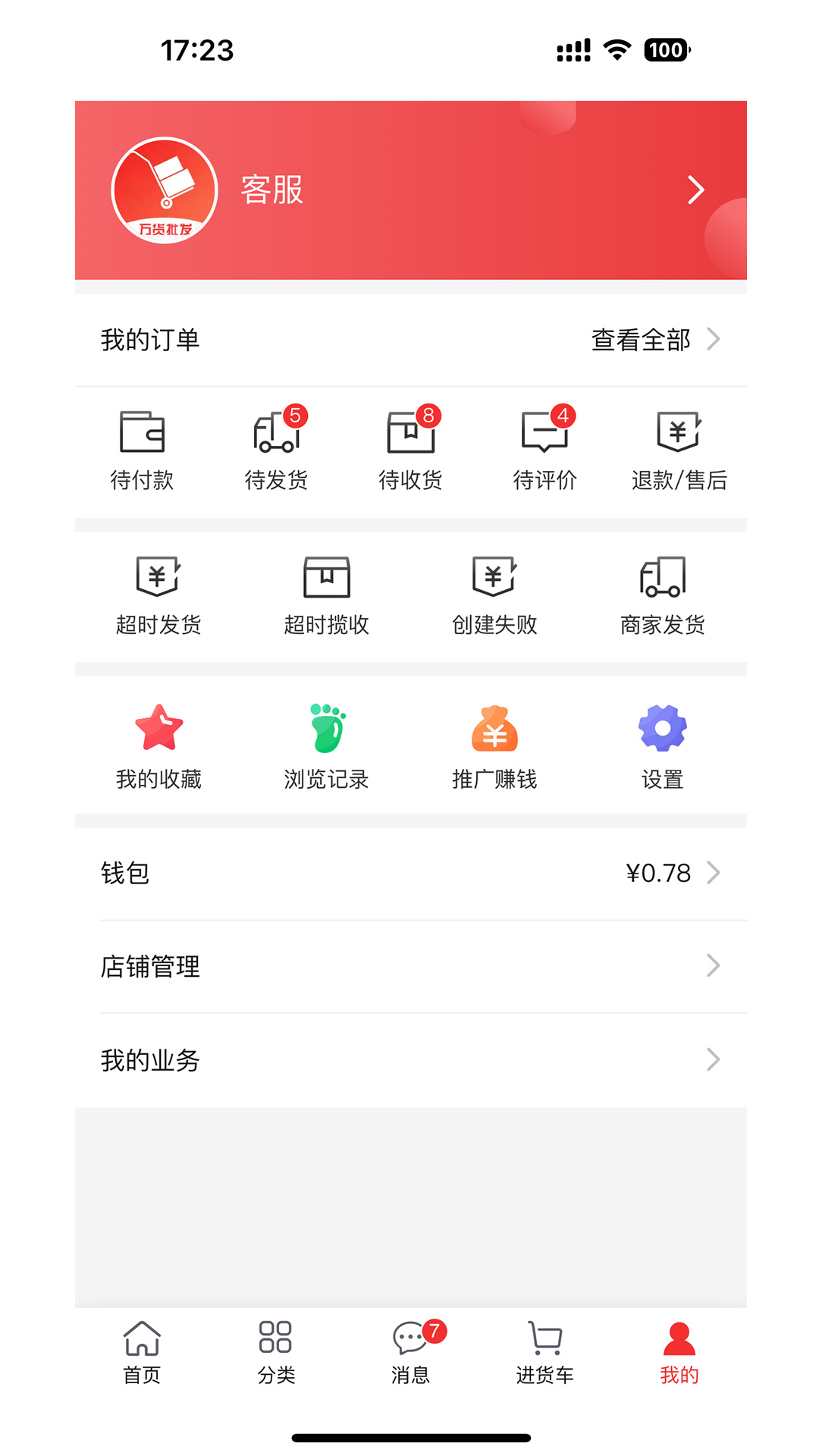View 待发货 orders with 5 badge
Viewport: 819px width, 1456px height.
277,449
